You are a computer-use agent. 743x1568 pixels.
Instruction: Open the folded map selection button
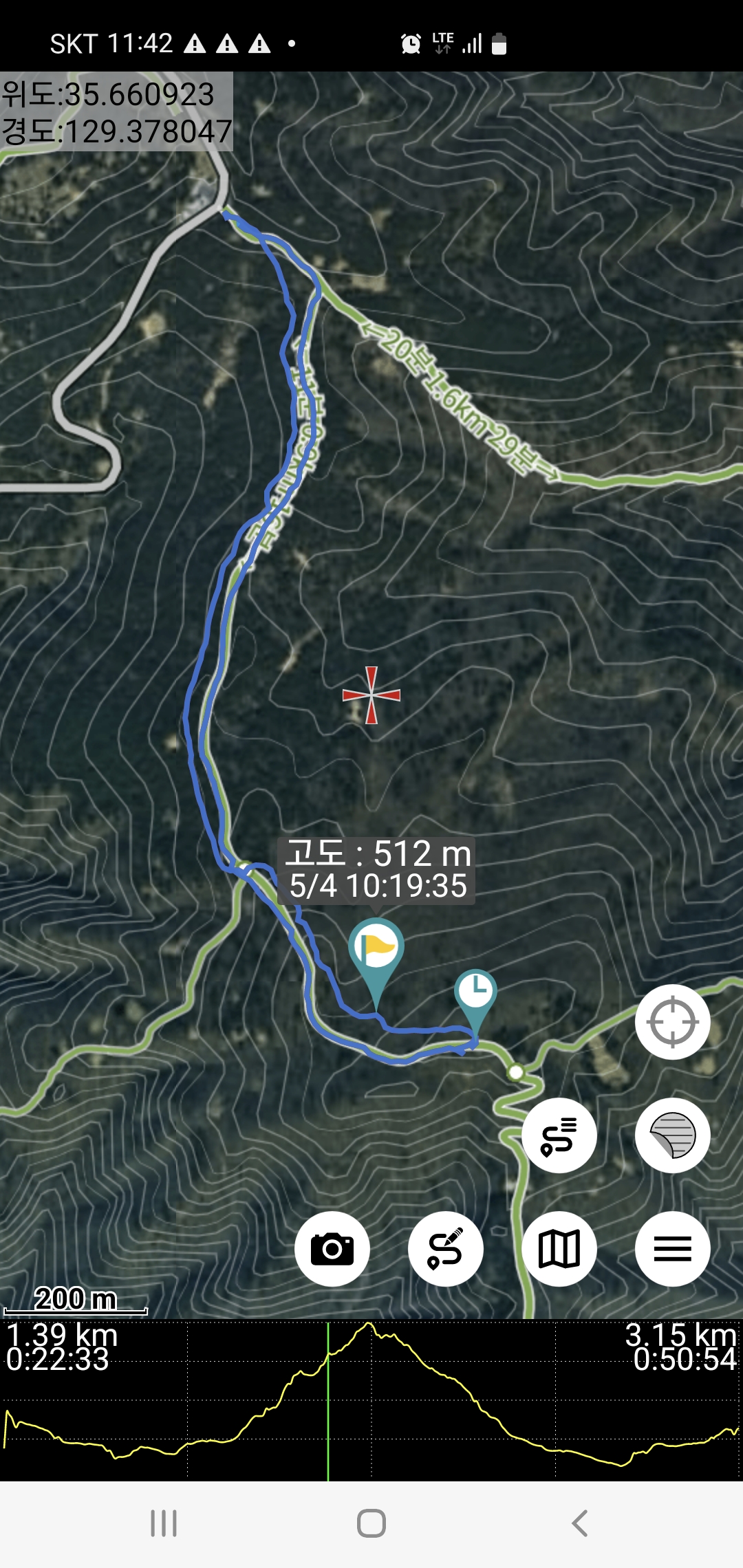coord(559,1249)
